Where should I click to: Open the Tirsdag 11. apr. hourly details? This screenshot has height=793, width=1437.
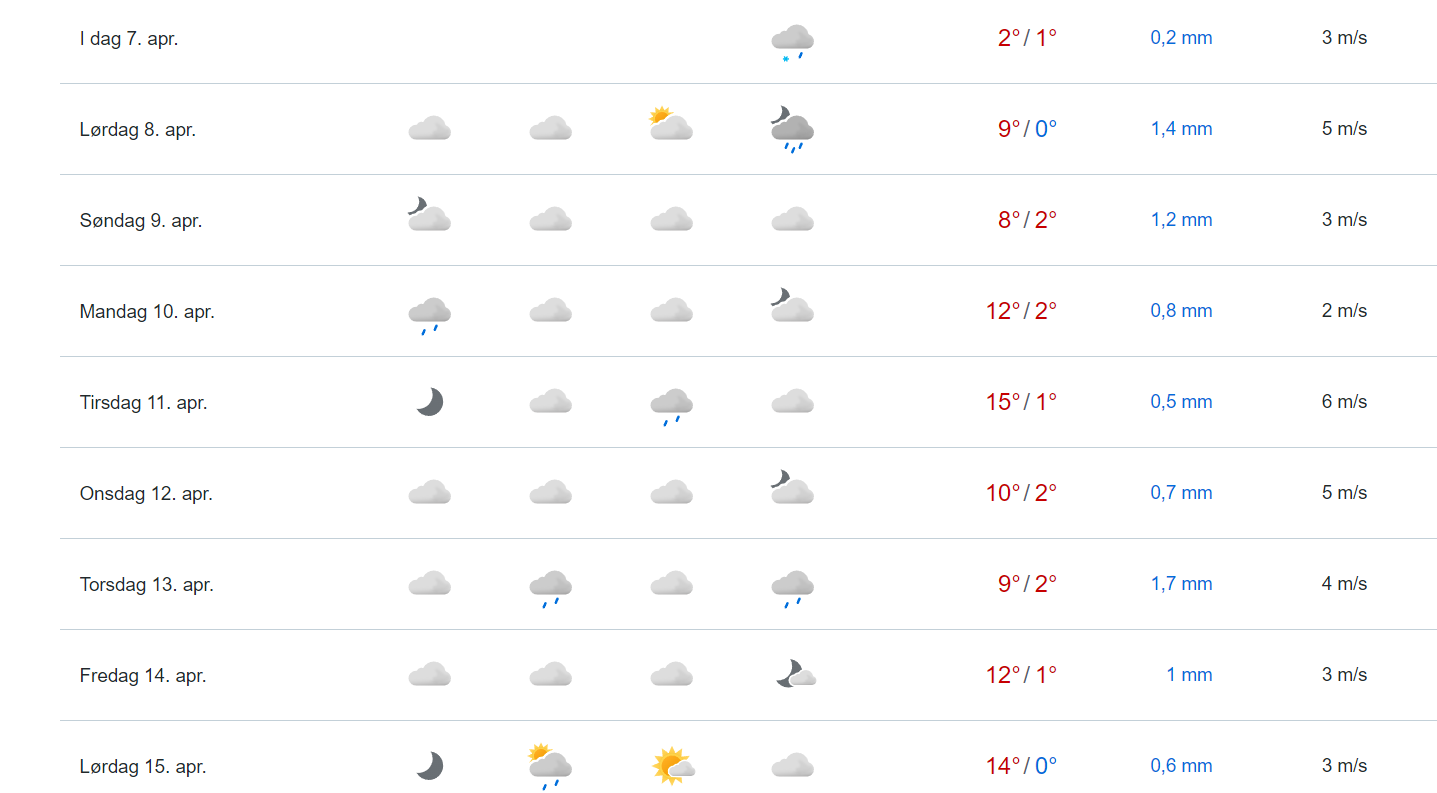143,403
